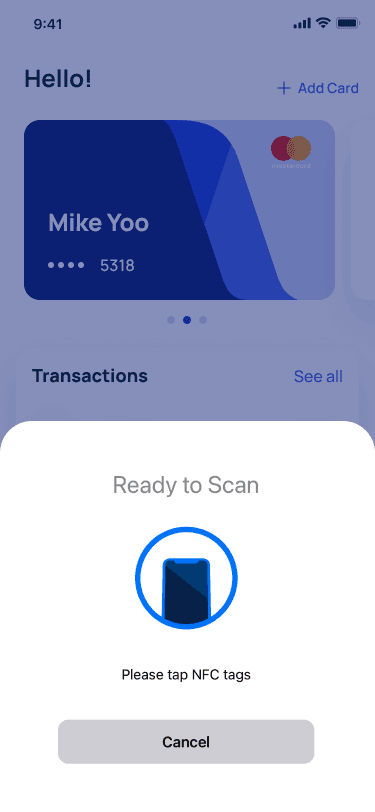
Task: Cancel the NFC scan
Action: click(x=186, y=742)
